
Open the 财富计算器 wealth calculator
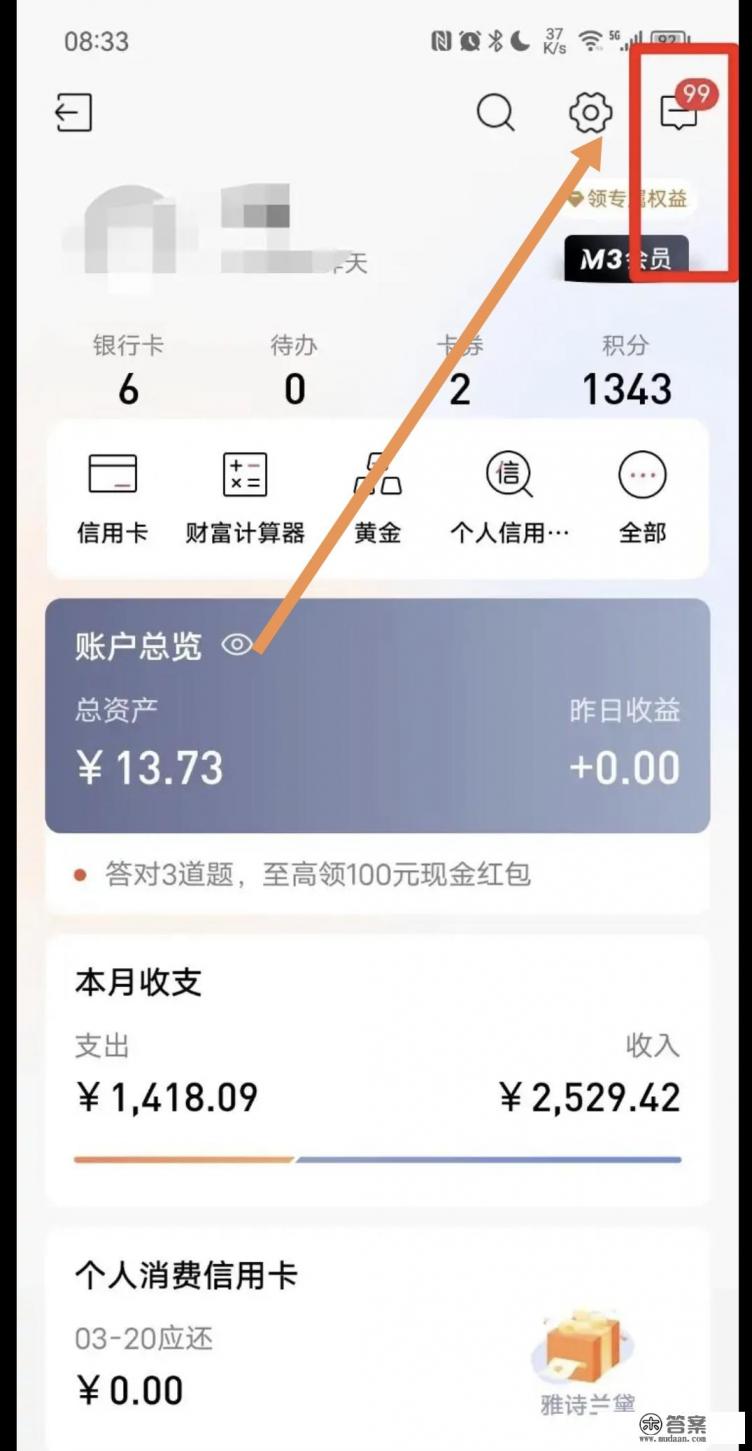[x=243, y=497]
